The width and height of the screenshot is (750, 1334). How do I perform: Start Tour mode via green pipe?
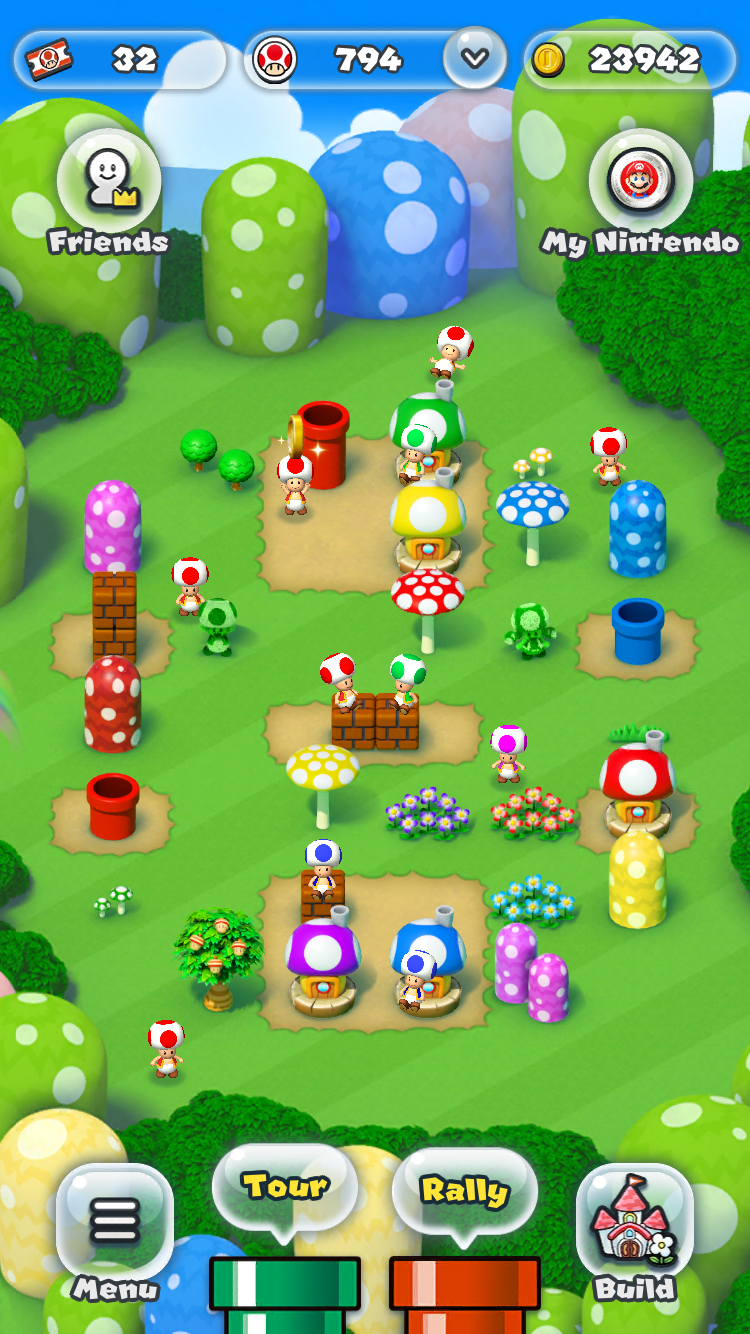(285, 1240)
